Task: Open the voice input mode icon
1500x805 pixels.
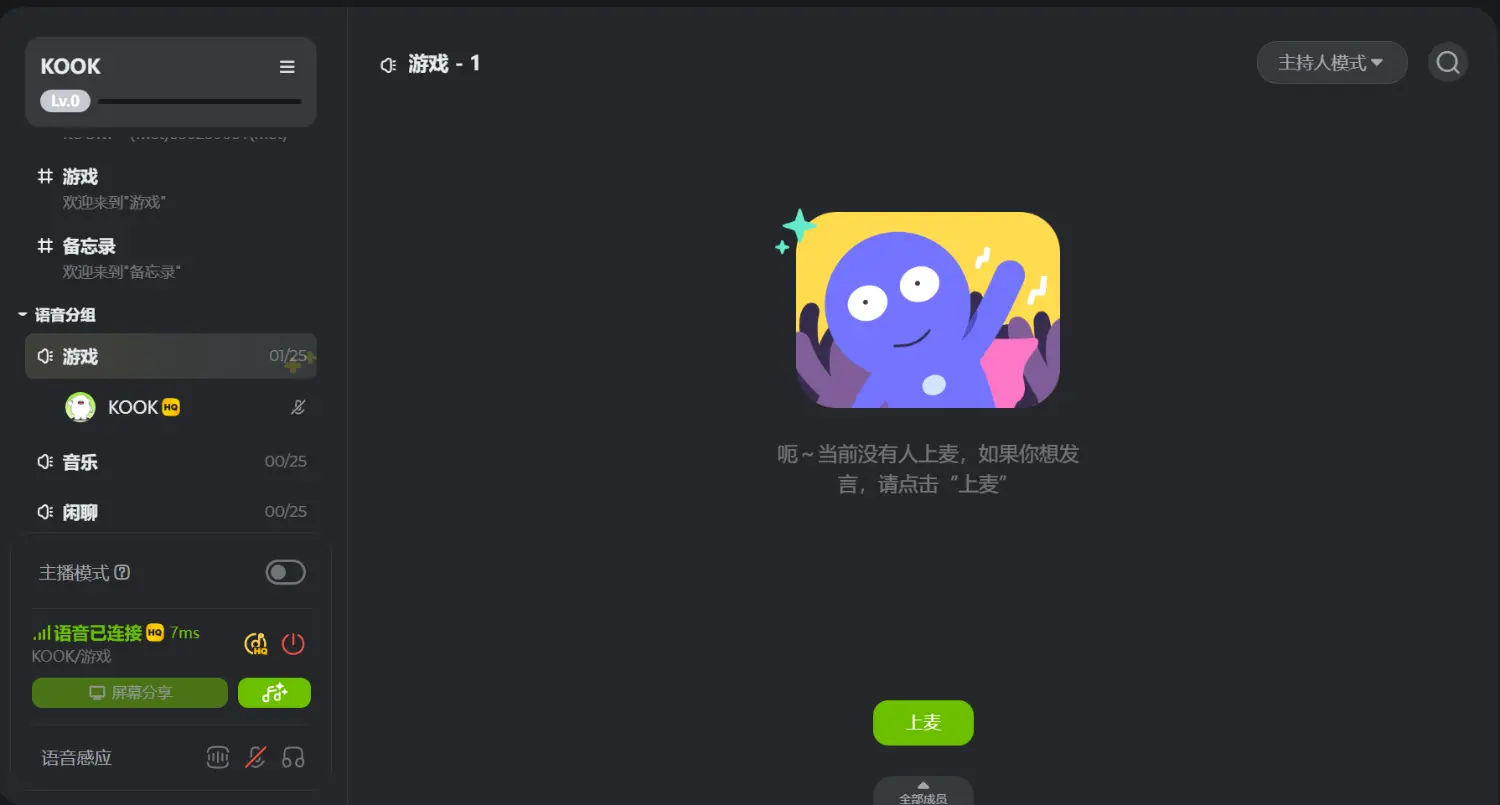Action: click(217, 757)
